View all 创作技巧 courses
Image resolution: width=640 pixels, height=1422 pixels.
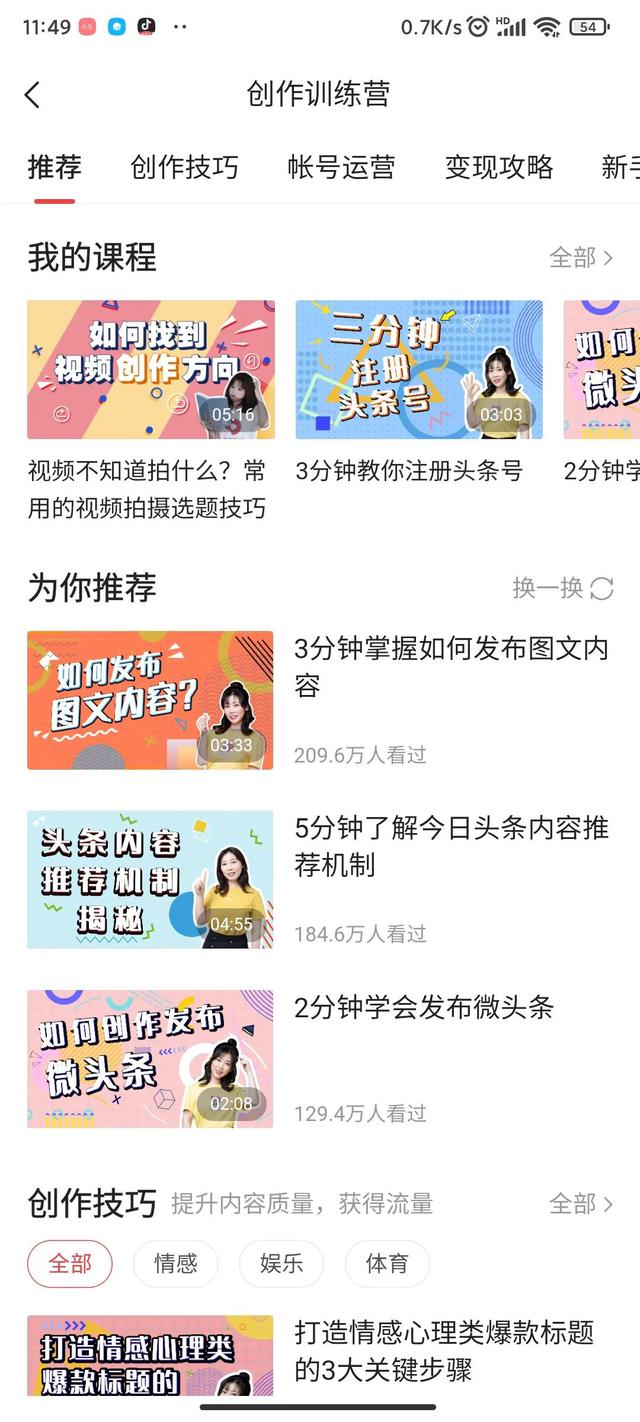[581, 1203]
